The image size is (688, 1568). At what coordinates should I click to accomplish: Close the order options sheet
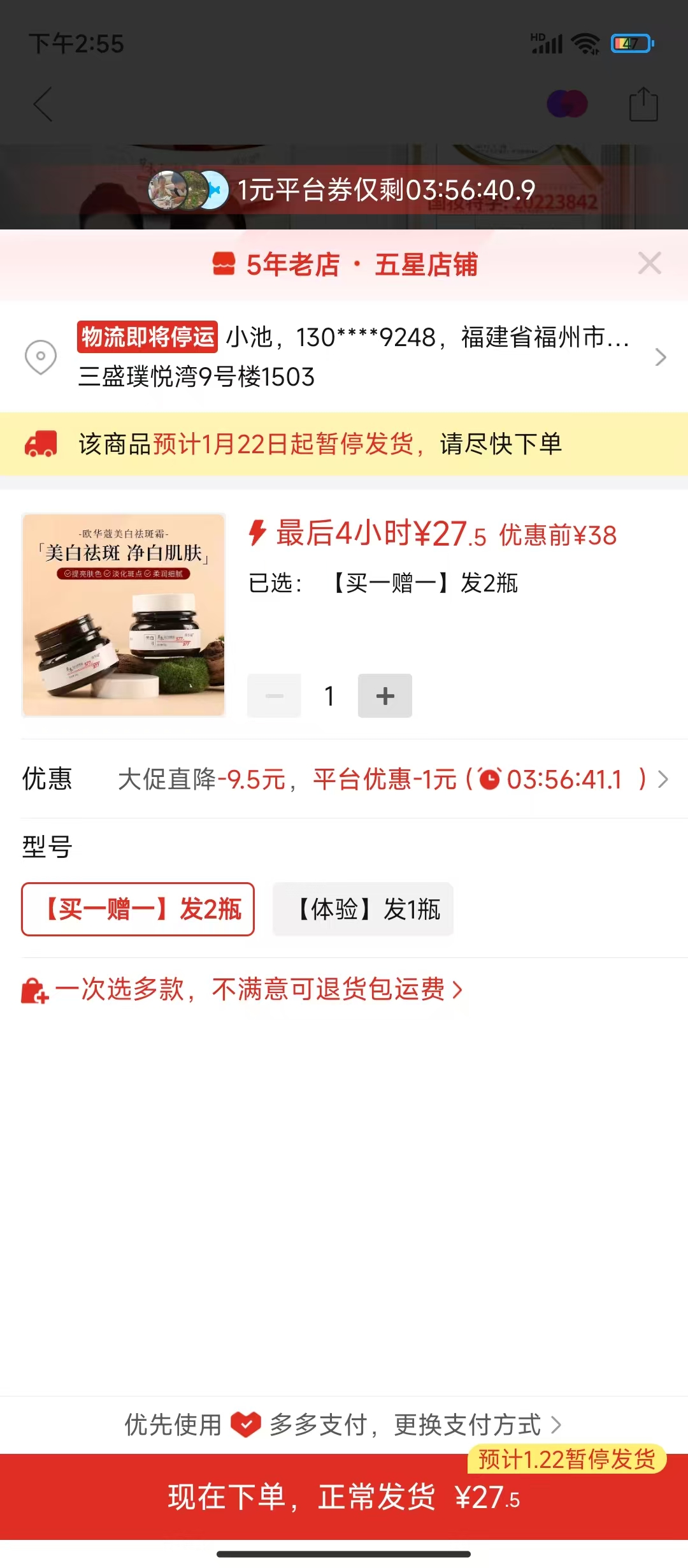coord(649,263)
